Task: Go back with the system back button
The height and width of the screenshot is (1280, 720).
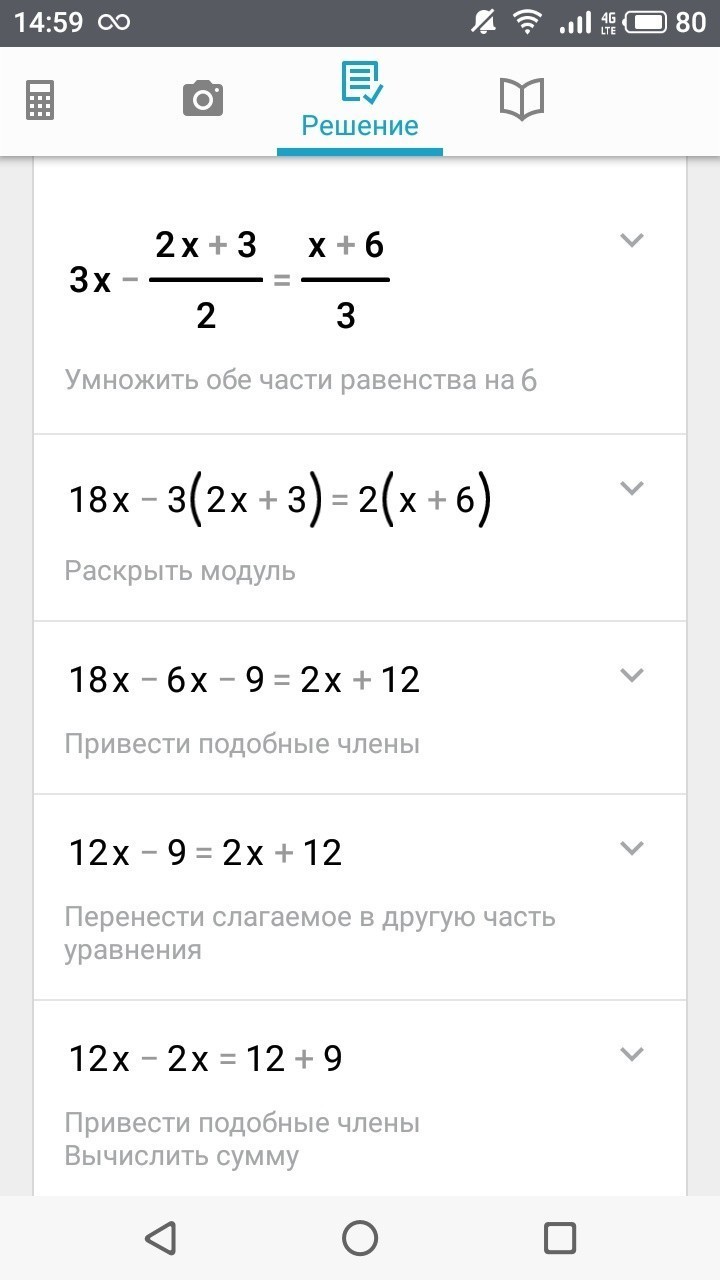Action: (160, 1238)
